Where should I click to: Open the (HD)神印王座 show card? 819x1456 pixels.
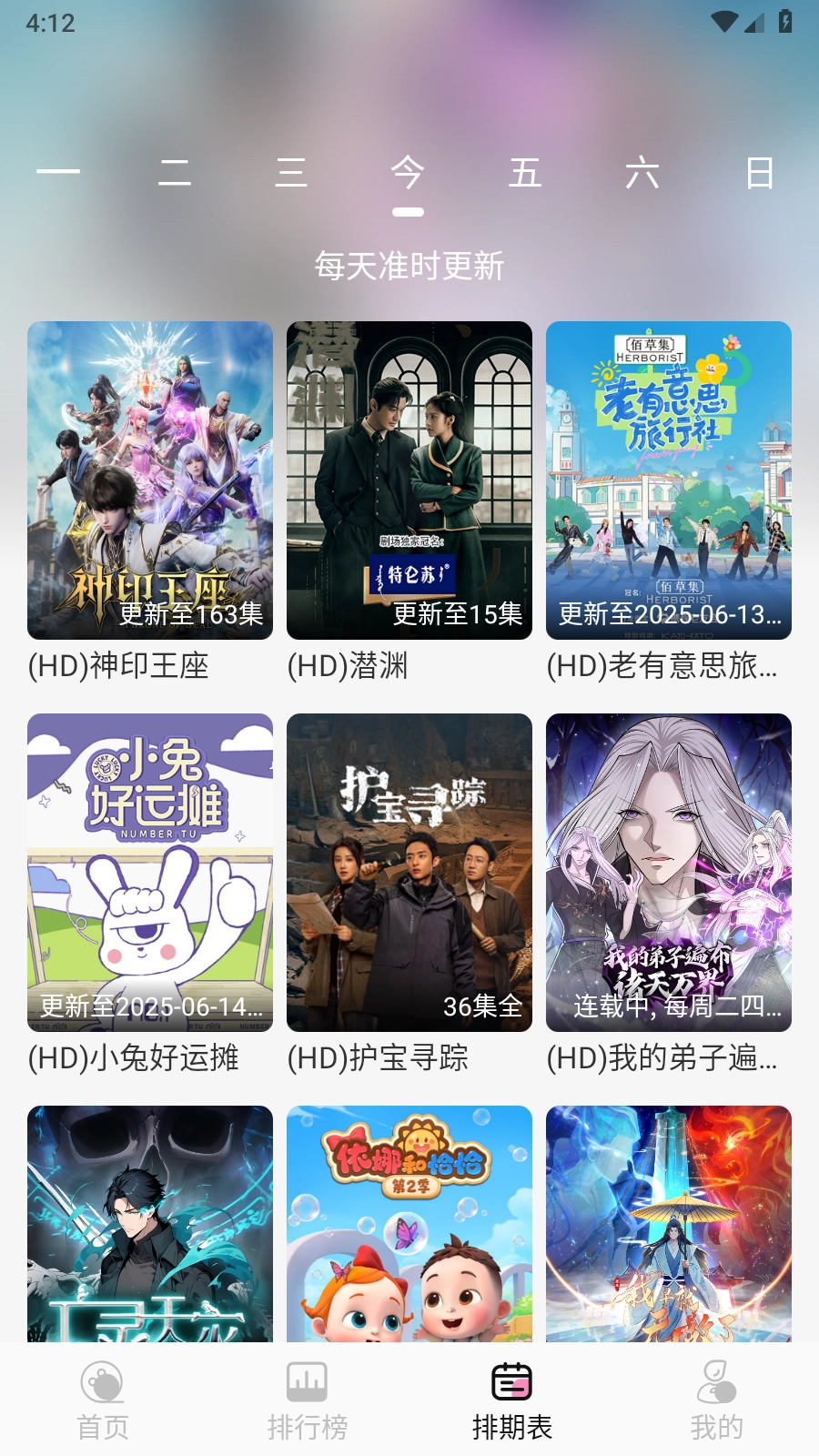pyautogui.click(x=150, y=480)
